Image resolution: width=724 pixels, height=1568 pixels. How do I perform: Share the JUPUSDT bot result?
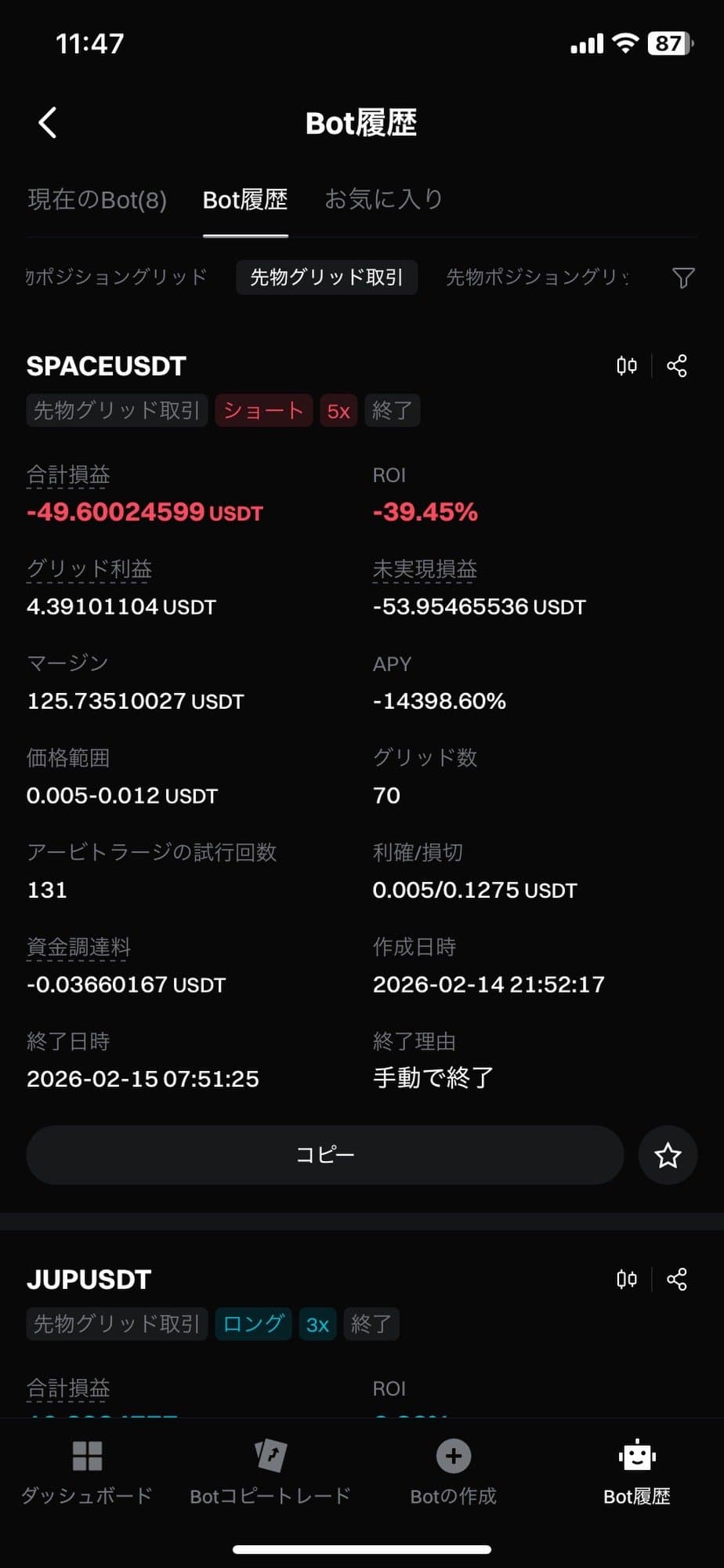[677, 1279]
